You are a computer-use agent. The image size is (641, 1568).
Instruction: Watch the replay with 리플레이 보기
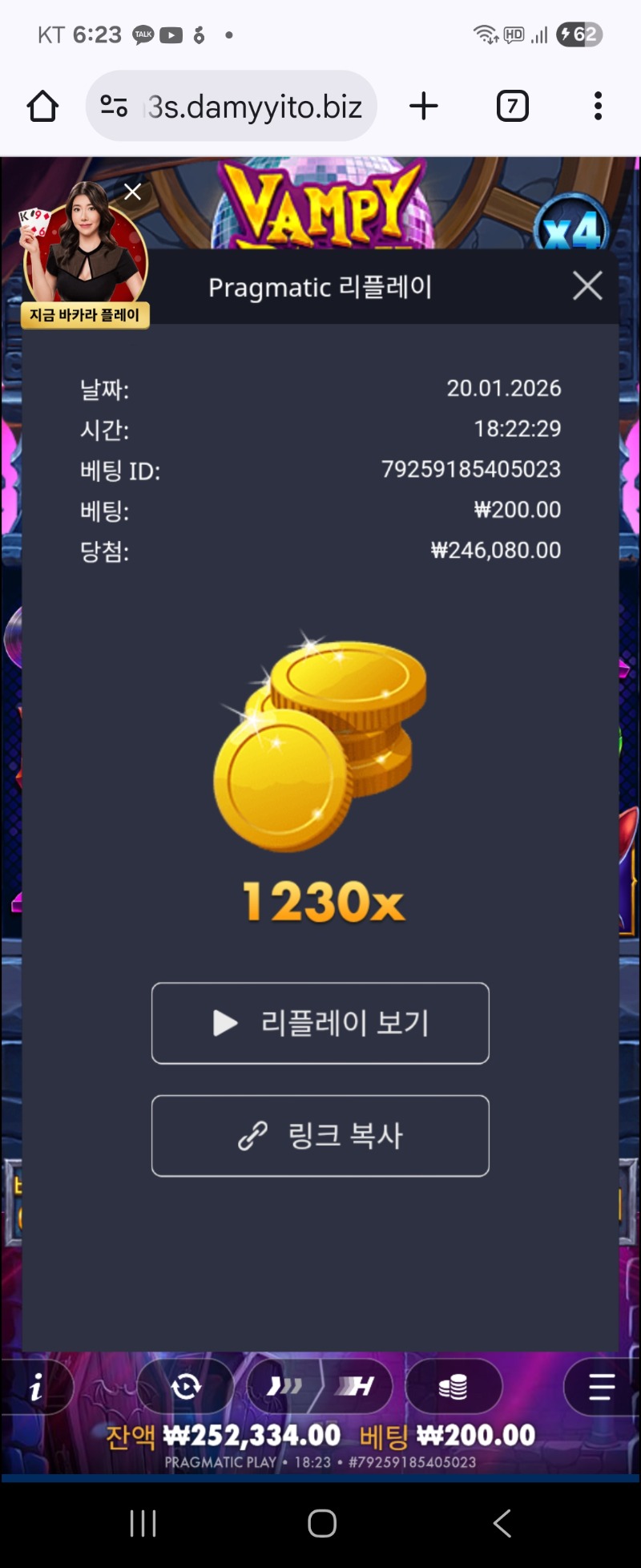point(320,1023)
